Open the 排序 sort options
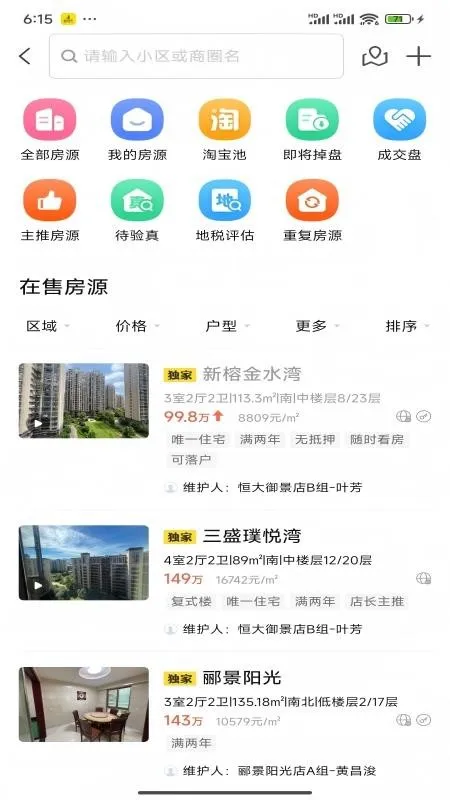Screen dimensions: 450x800 407,326
